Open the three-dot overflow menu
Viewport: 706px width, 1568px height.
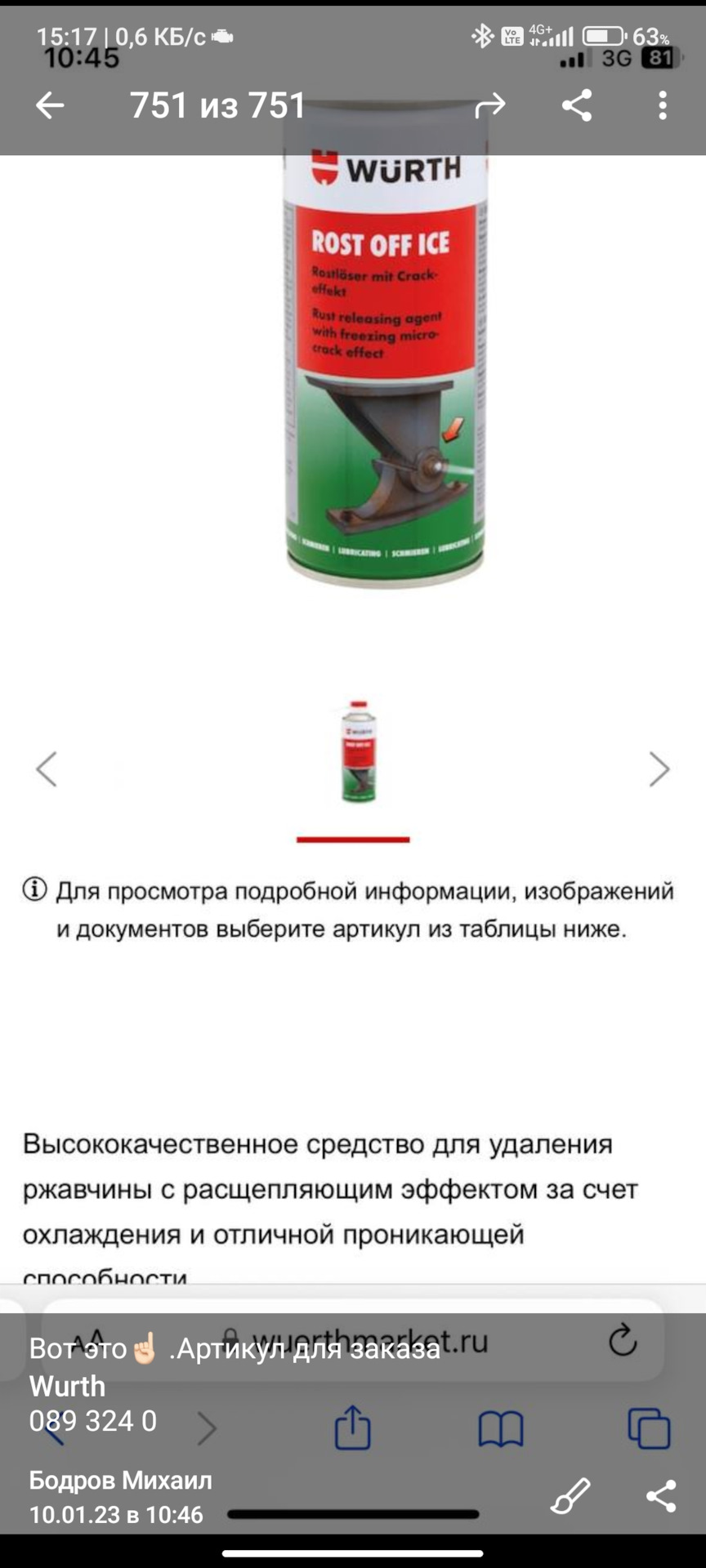tap(663, 105)
